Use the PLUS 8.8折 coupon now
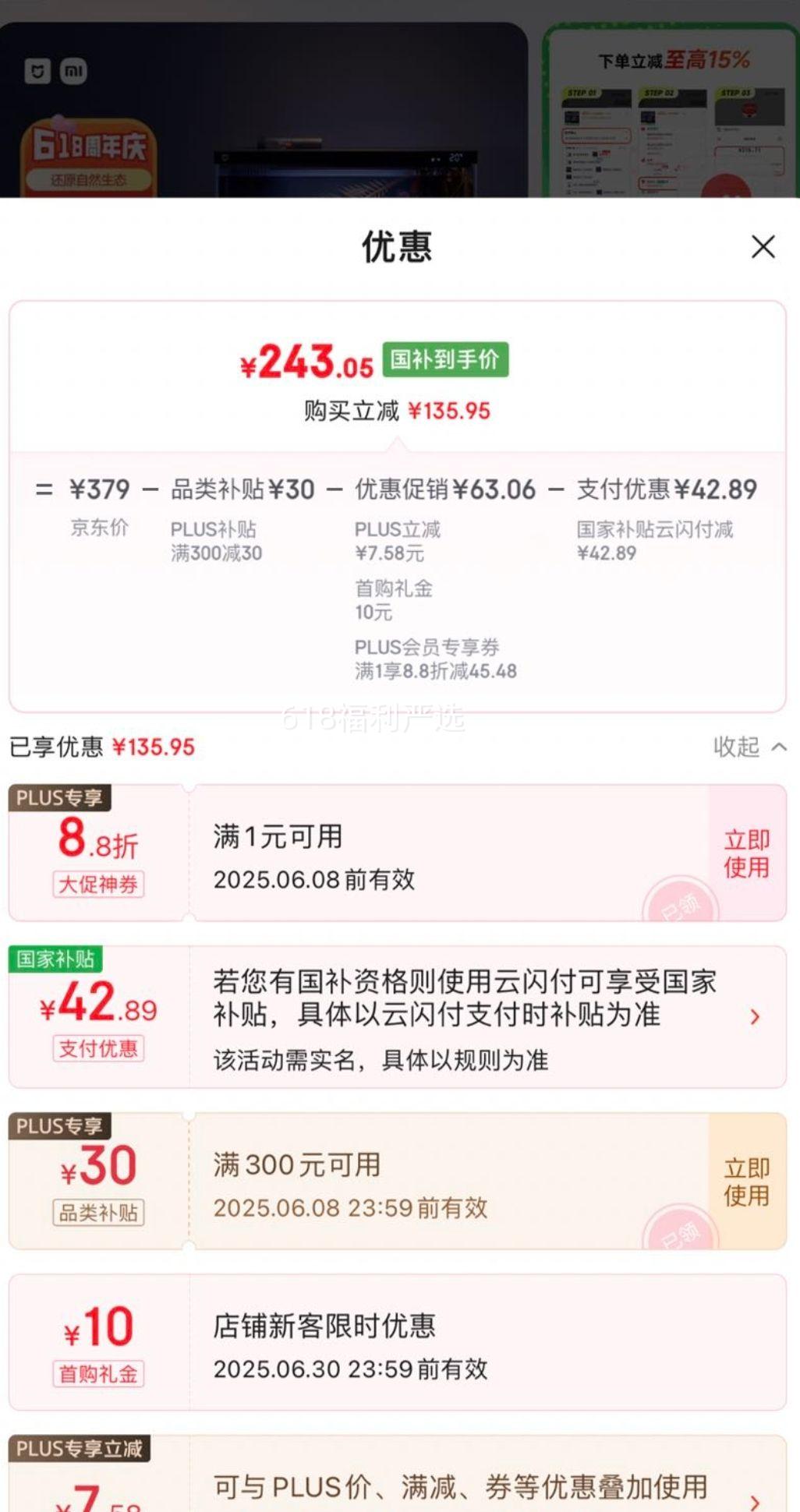Image resolution: width=800 pixels, height=1512 pixels. (746, 853)
